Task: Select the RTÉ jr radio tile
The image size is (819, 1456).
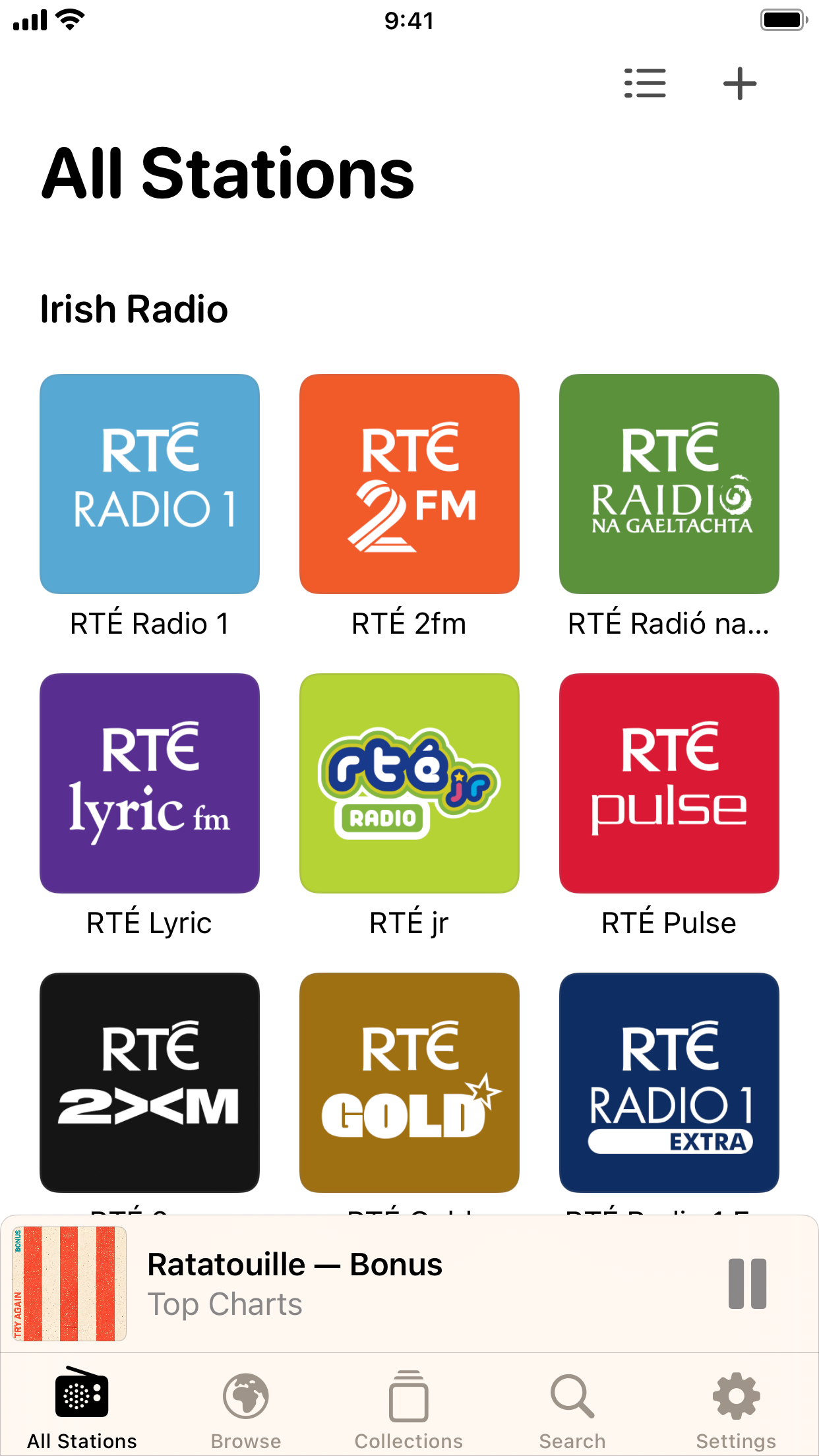Action: (x=409, y=783)
